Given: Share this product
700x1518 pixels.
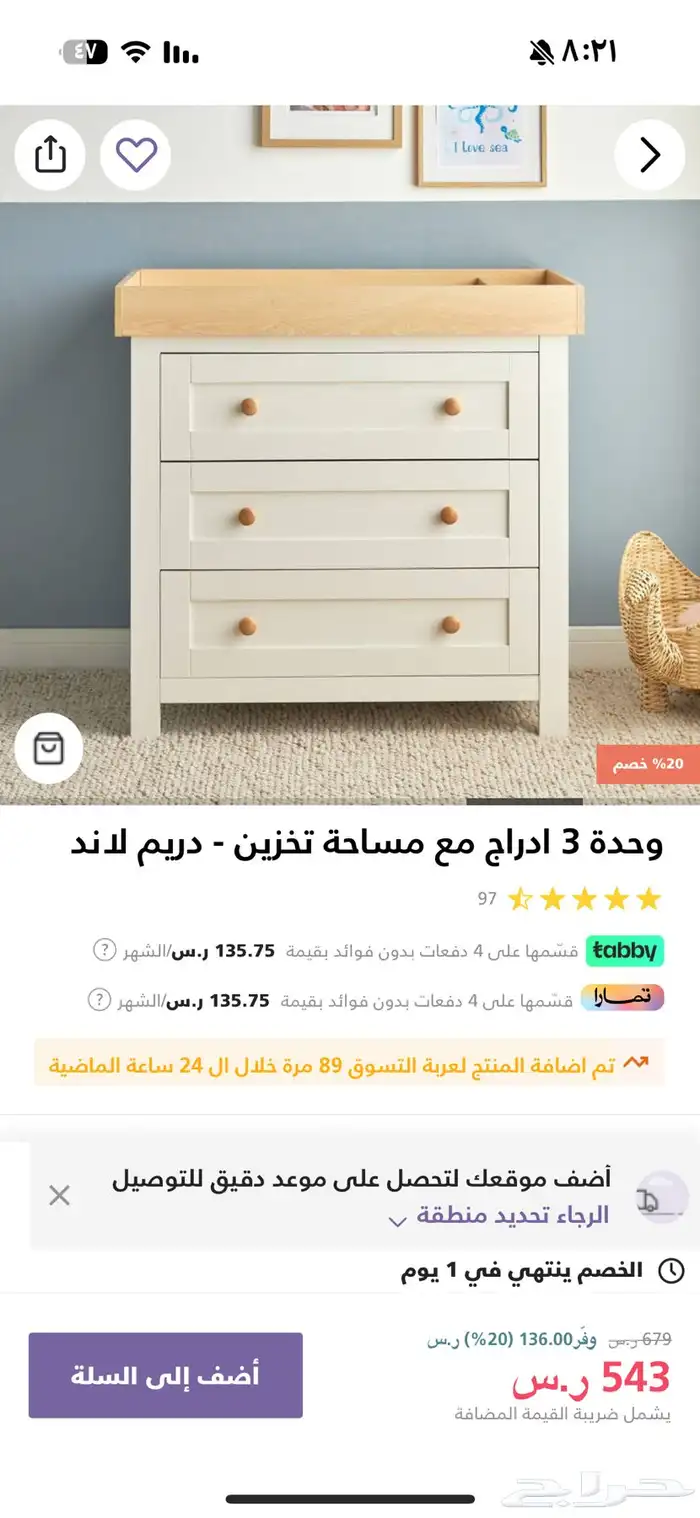Looking at the screenshot, I should [50, 155].
